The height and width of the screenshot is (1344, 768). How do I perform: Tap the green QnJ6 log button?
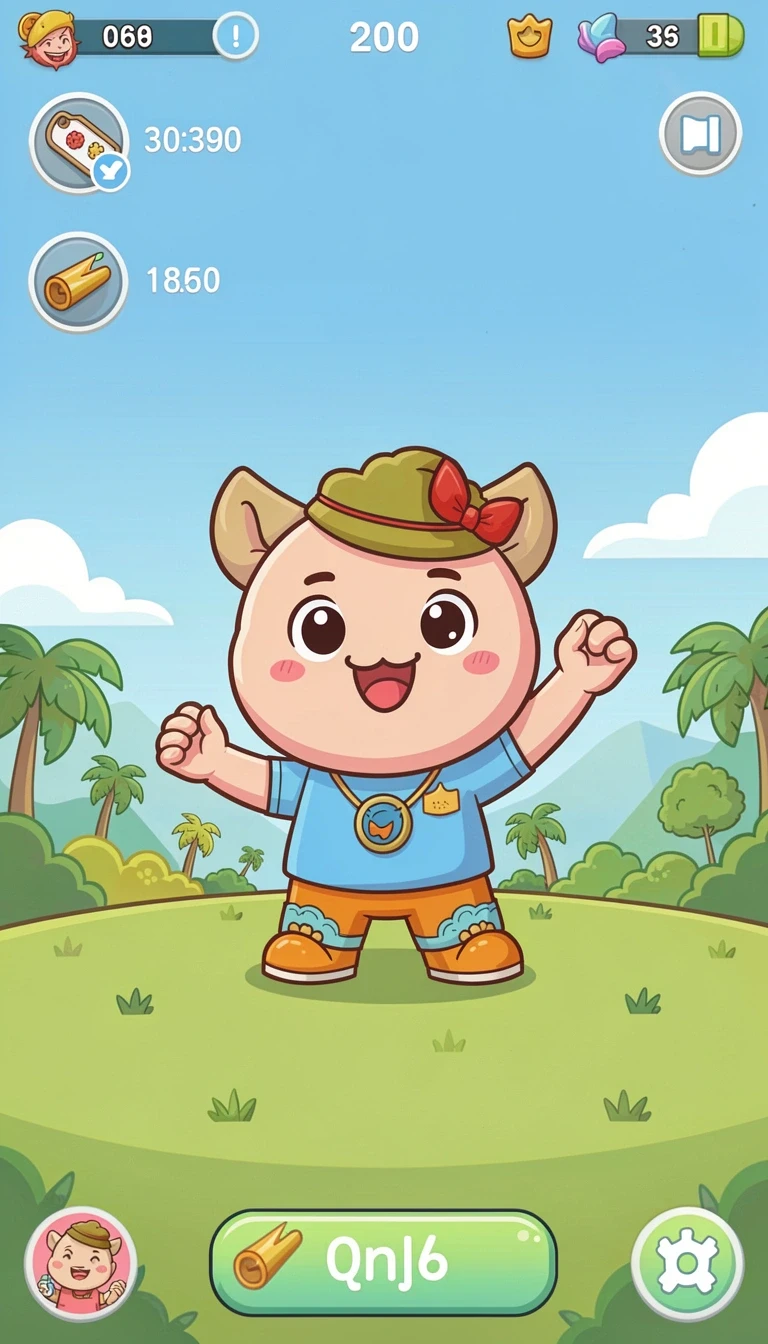pos(383,1262)
